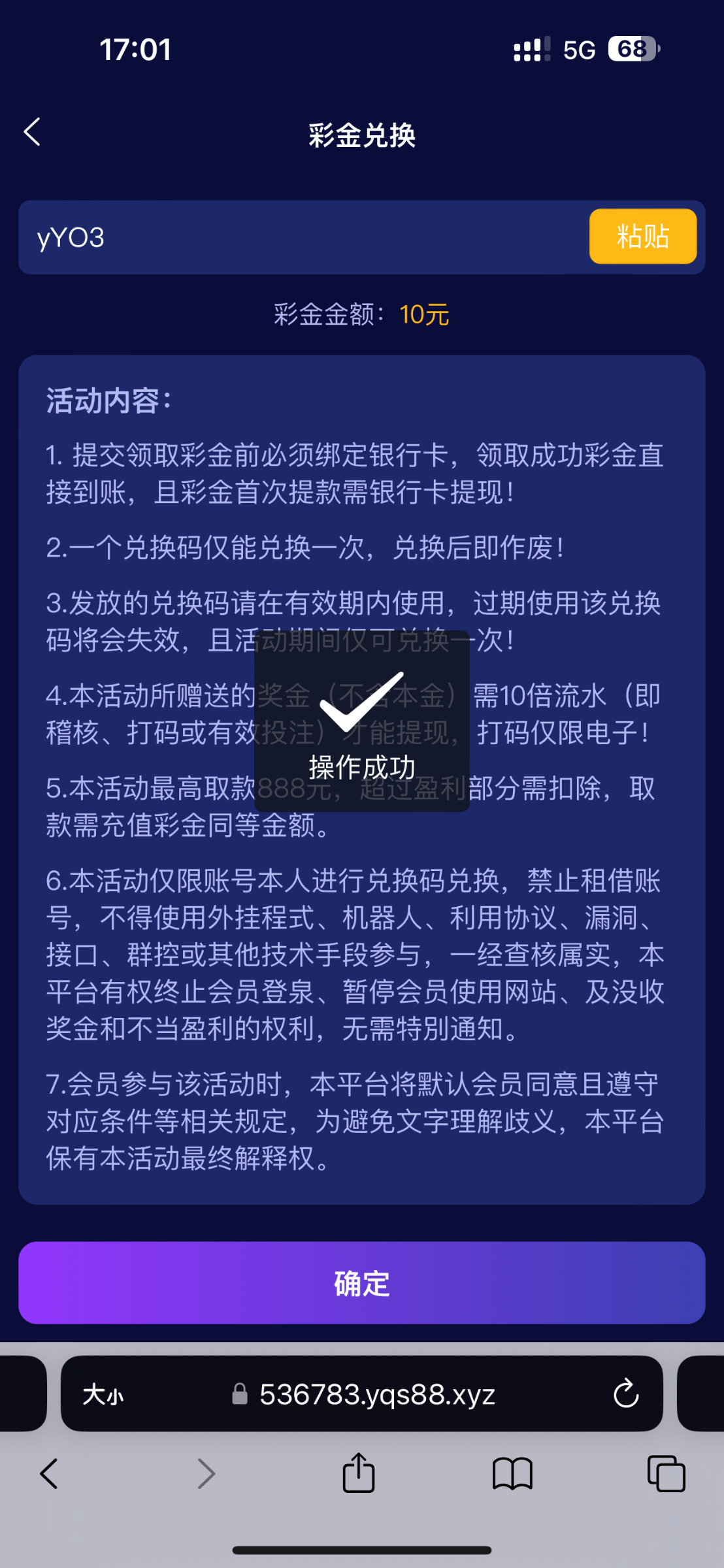Tap the Safari address bar URL
724x1568 pixels.
376,1395
